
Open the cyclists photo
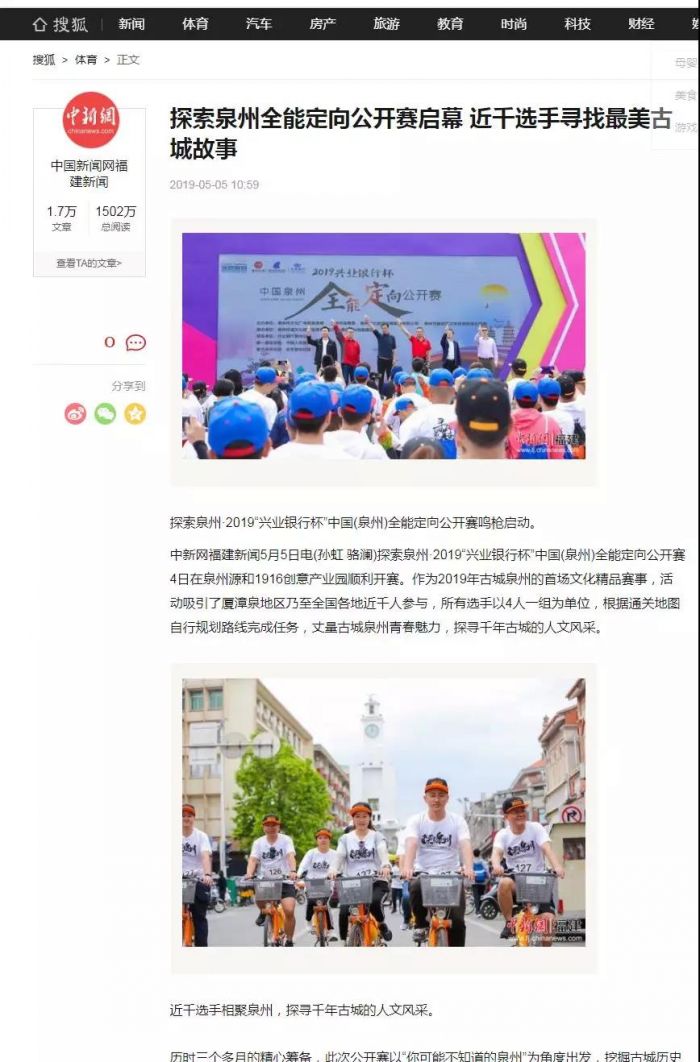coord(383,811)
